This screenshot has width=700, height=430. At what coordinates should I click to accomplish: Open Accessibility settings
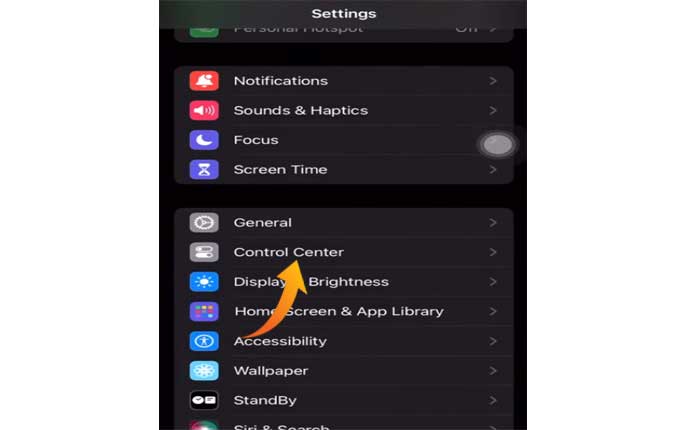pos(280,341)
